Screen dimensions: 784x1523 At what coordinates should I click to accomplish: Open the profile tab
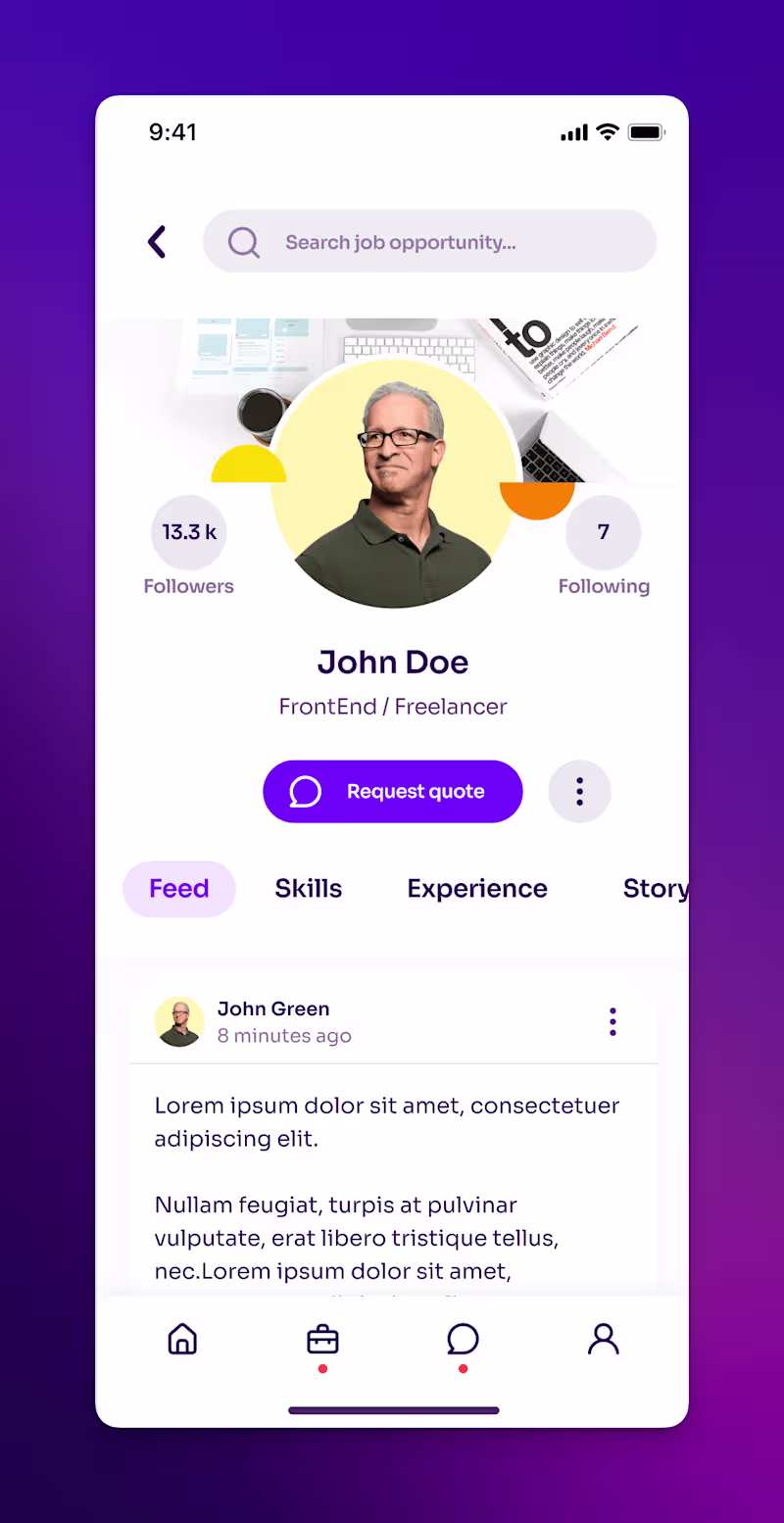tap(603, 1339)
